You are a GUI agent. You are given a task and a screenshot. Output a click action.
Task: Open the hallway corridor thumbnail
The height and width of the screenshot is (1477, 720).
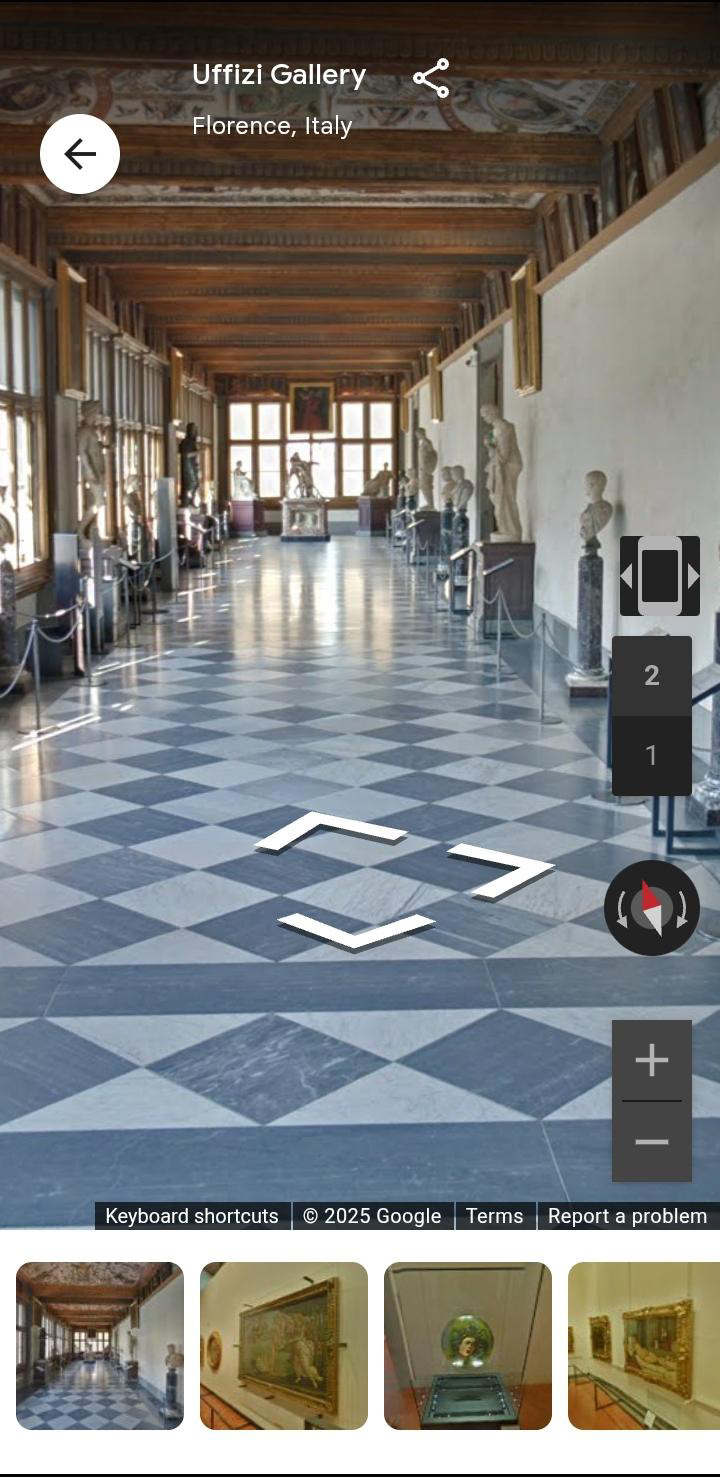(x=100, y=1346)
